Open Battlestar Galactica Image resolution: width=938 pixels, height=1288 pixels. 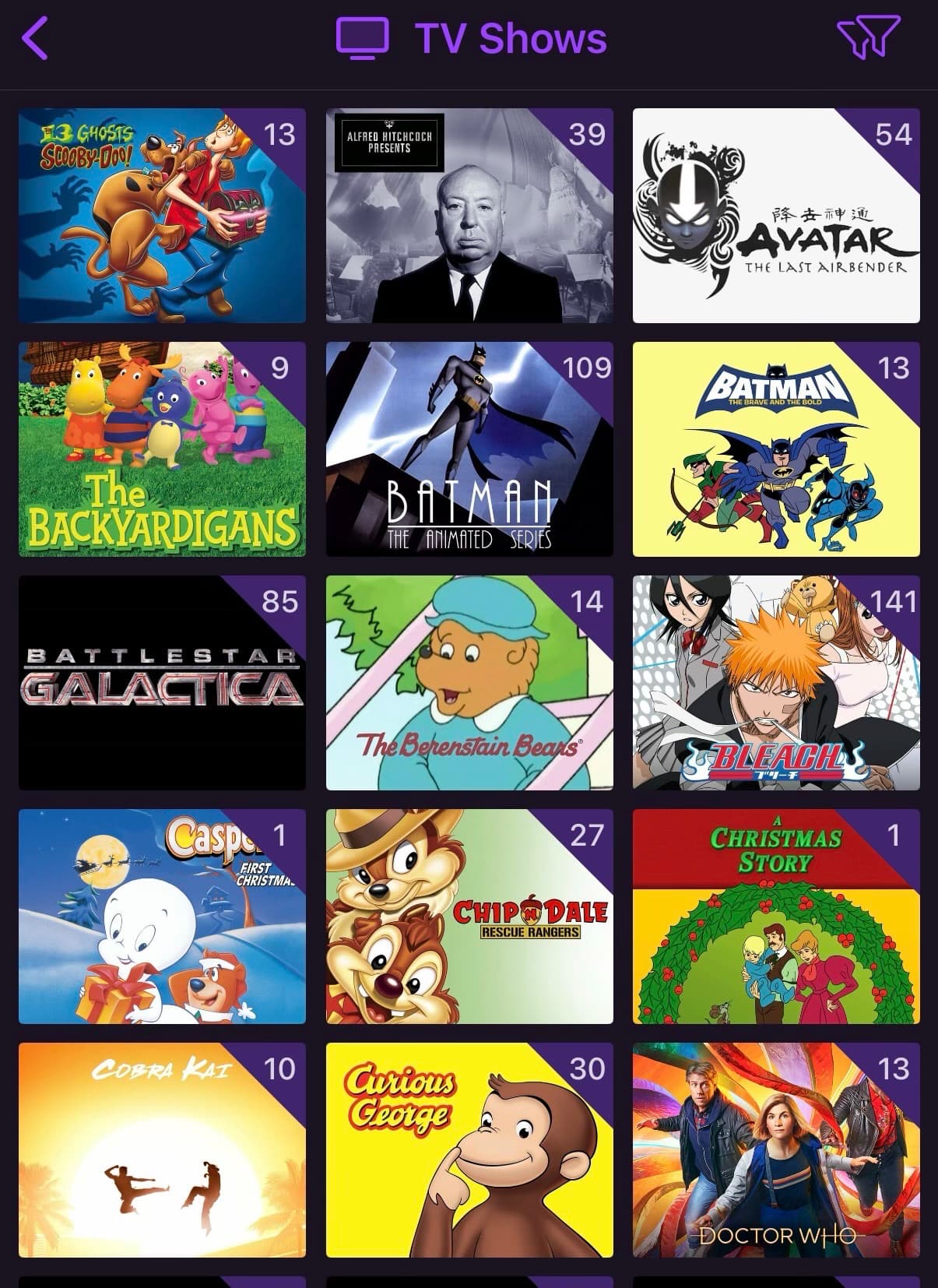click(x=162, y=683)
